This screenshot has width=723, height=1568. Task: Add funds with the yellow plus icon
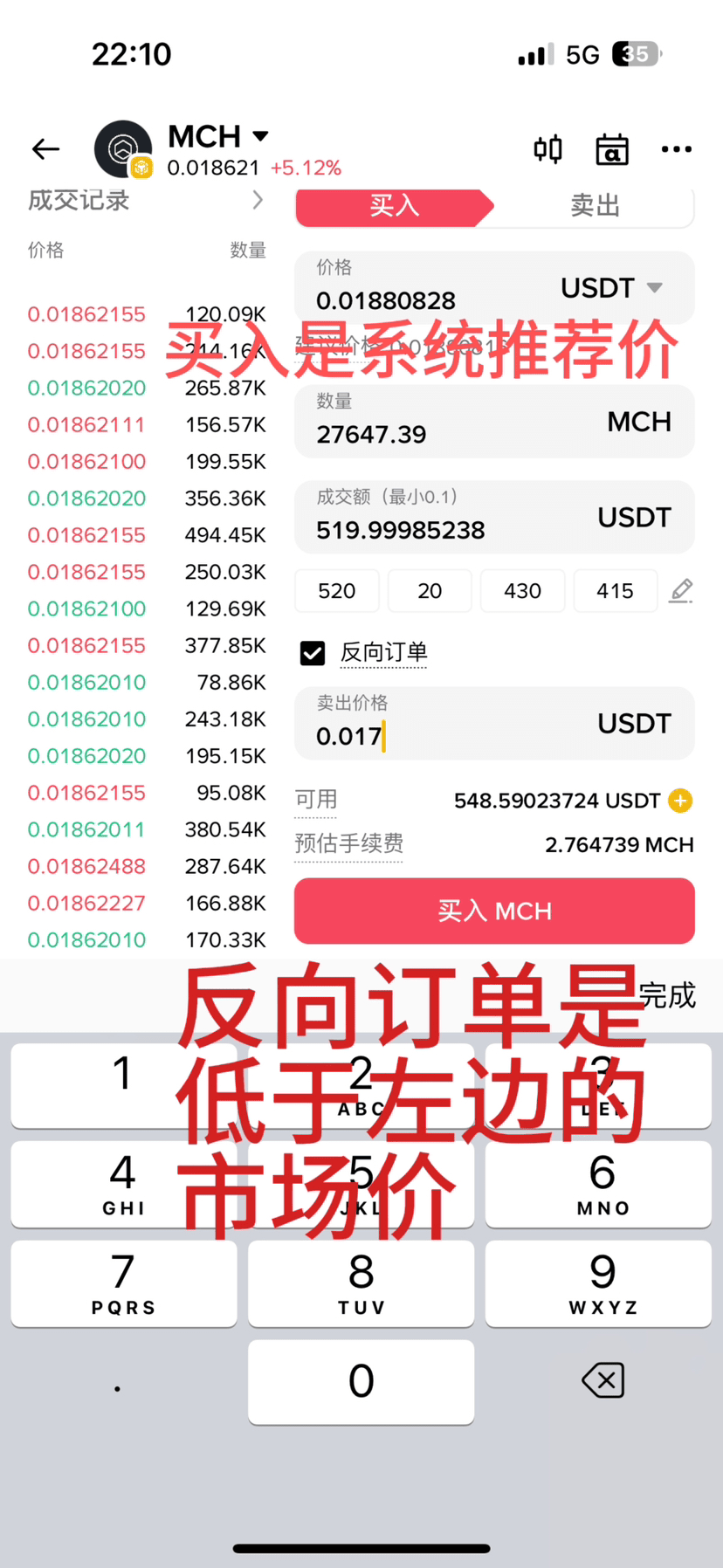[680, 801]
